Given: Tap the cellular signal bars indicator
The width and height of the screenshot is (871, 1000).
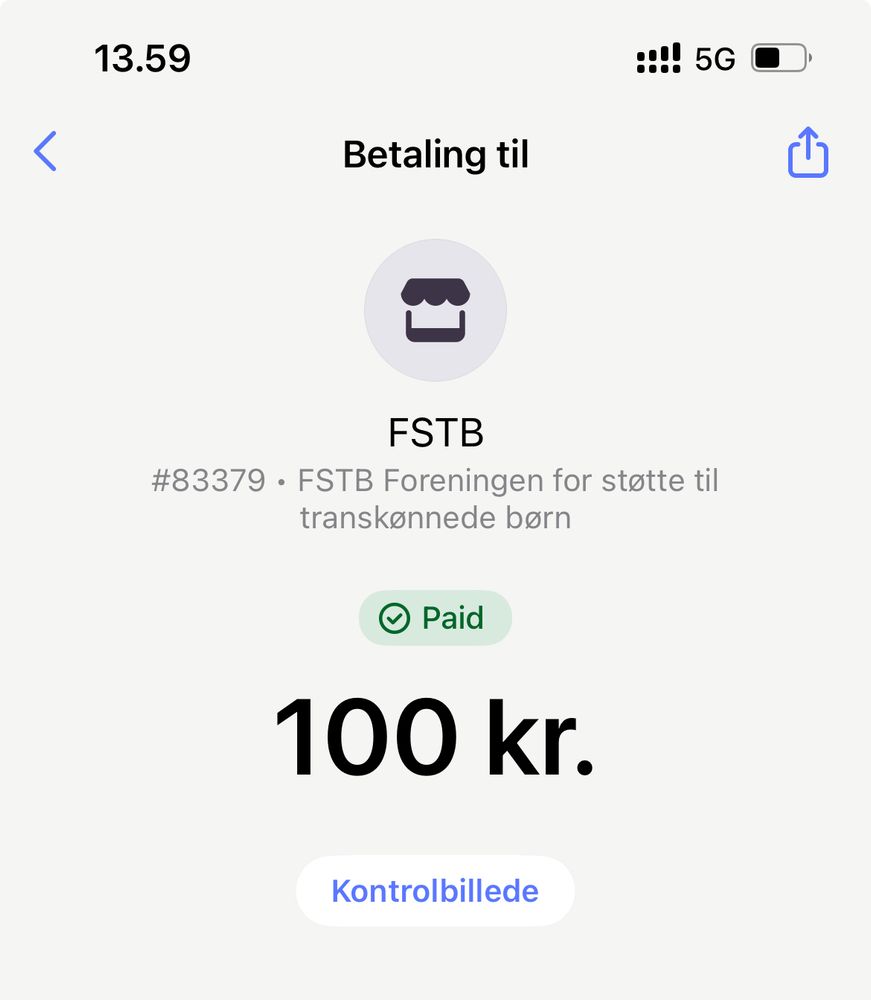Looking at the screenshot, I should [657, 58].
